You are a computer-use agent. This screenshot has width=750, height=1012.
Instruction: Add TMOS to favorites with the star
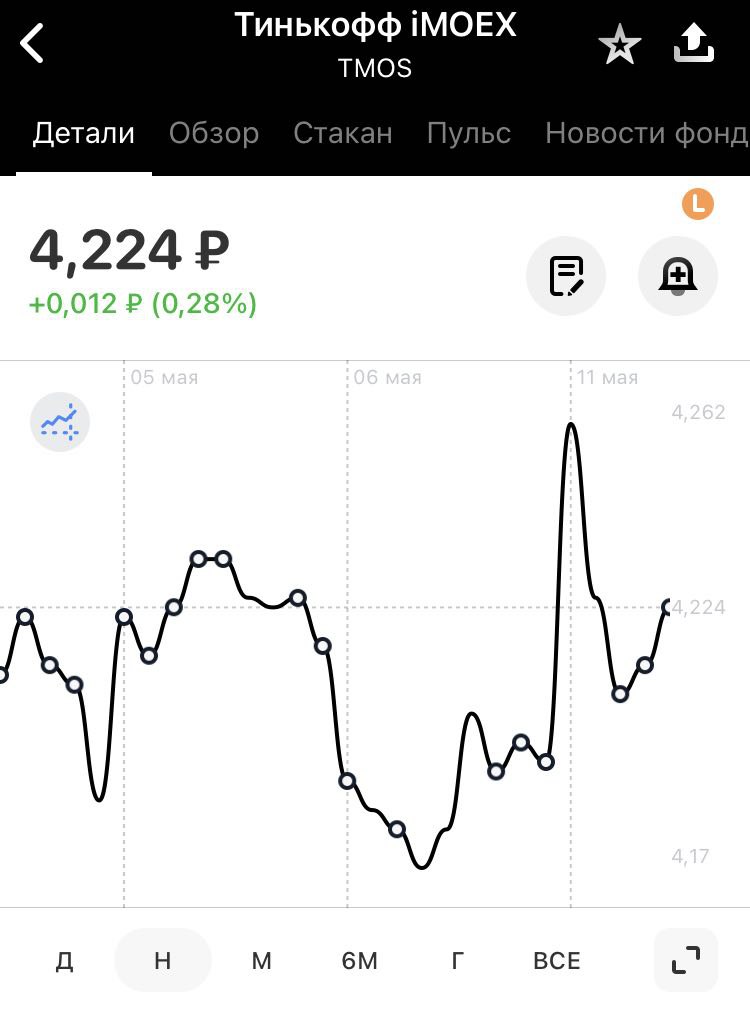[x=619, y=46]
